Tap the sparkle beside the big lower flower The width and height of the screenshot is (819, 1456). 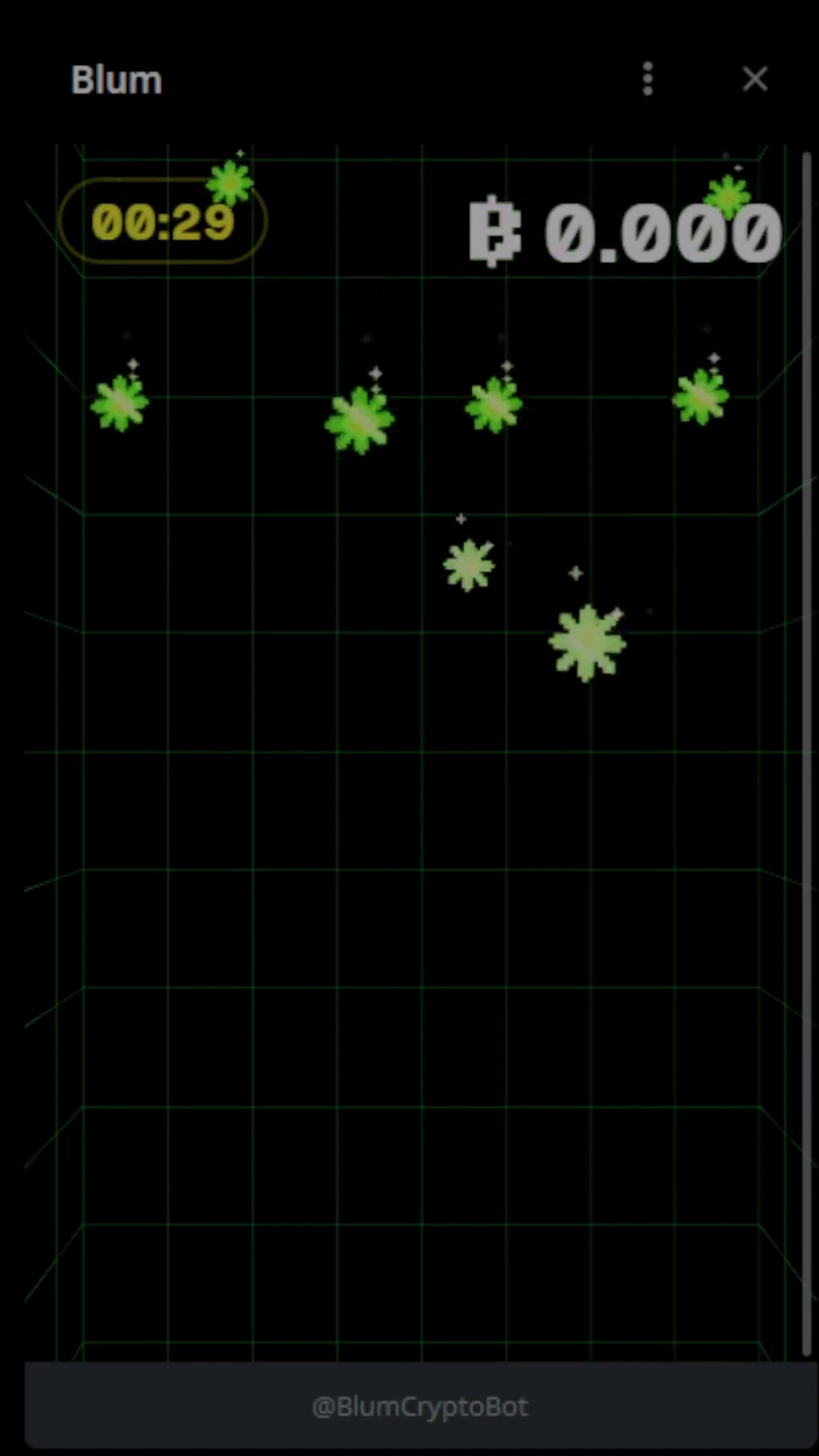576,574
